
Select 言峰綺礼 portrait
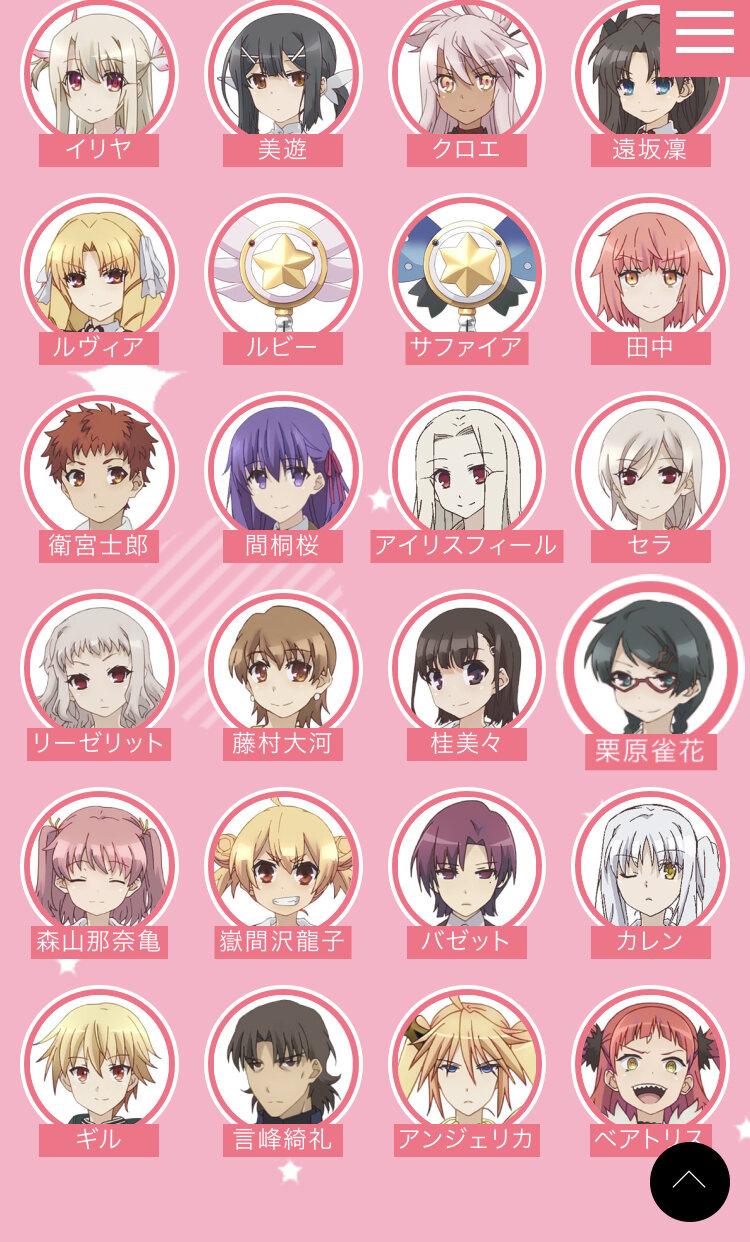pyautogui.click(x=283, y=1071)
